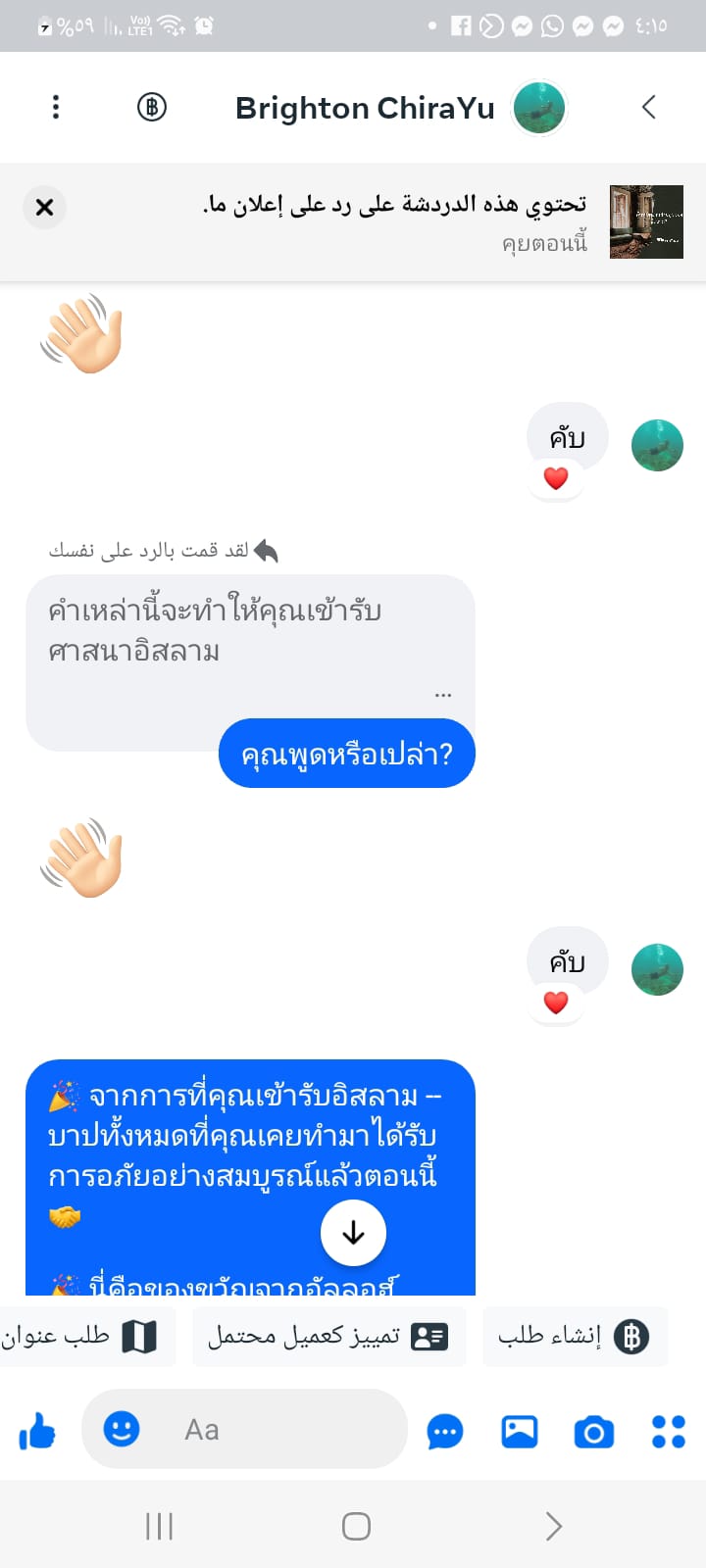Open the ad thumbnail in the banner
Screen dimensions: 706x1568
(x=646, y=221)
